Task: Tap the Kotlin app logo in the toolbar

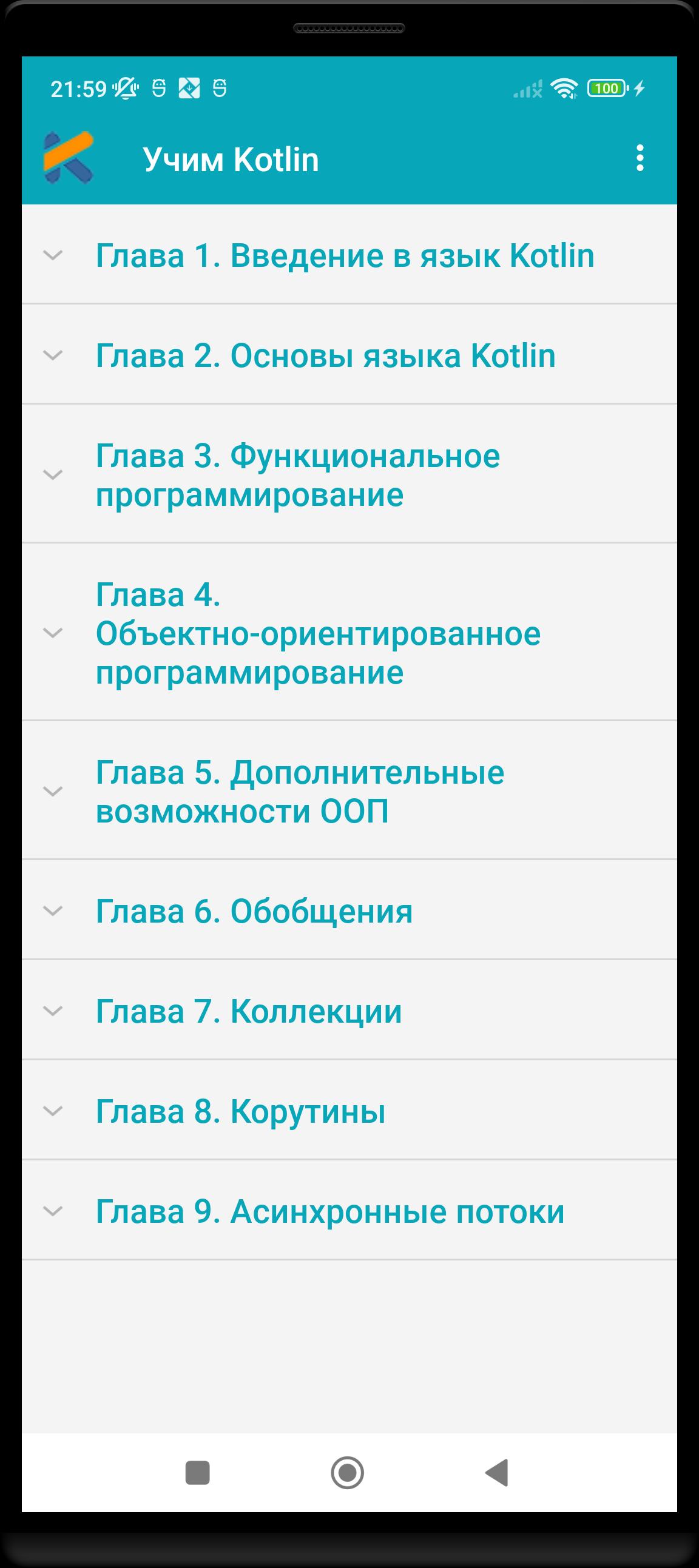Action: 69,160
